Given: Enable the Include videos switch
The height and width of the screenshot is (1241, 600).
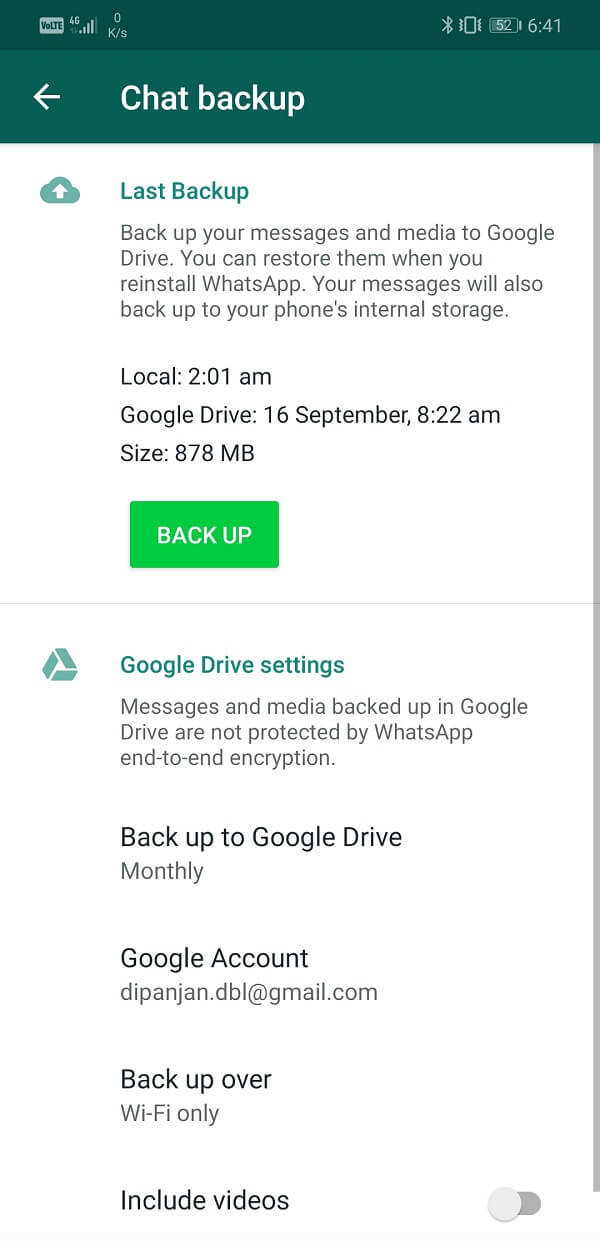Looking at the screenshot, I should point(515,1204).
